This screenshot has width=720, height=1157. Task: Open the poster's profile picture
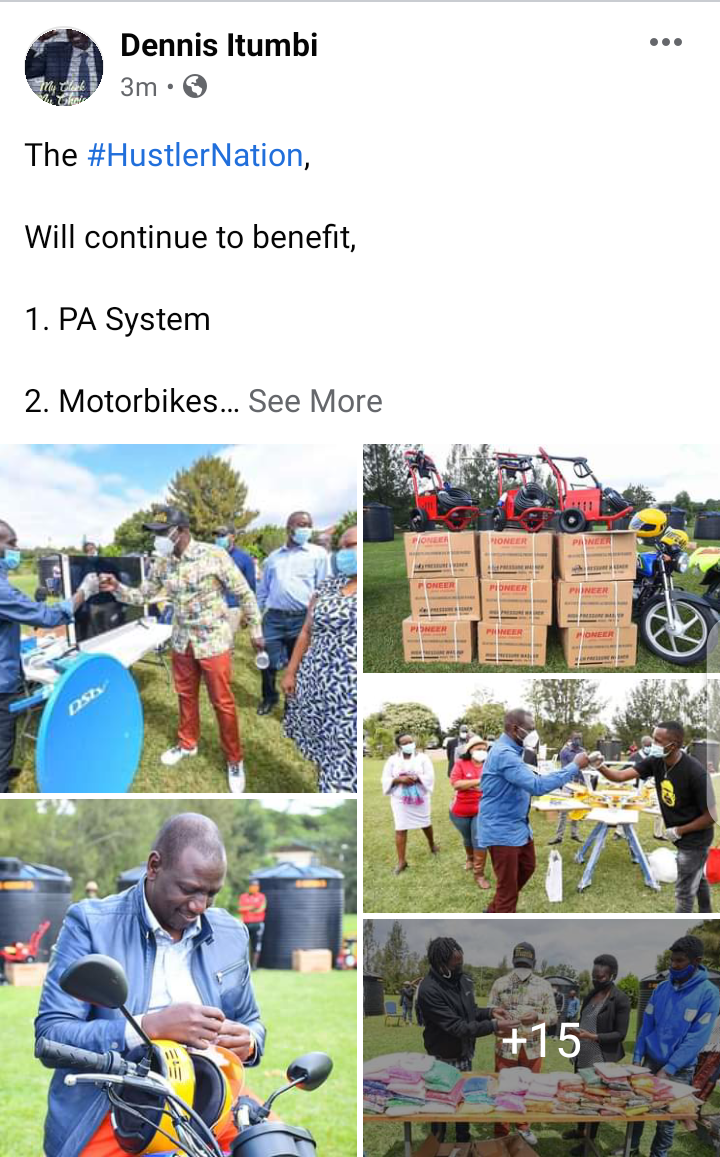[x=63, y=66]
